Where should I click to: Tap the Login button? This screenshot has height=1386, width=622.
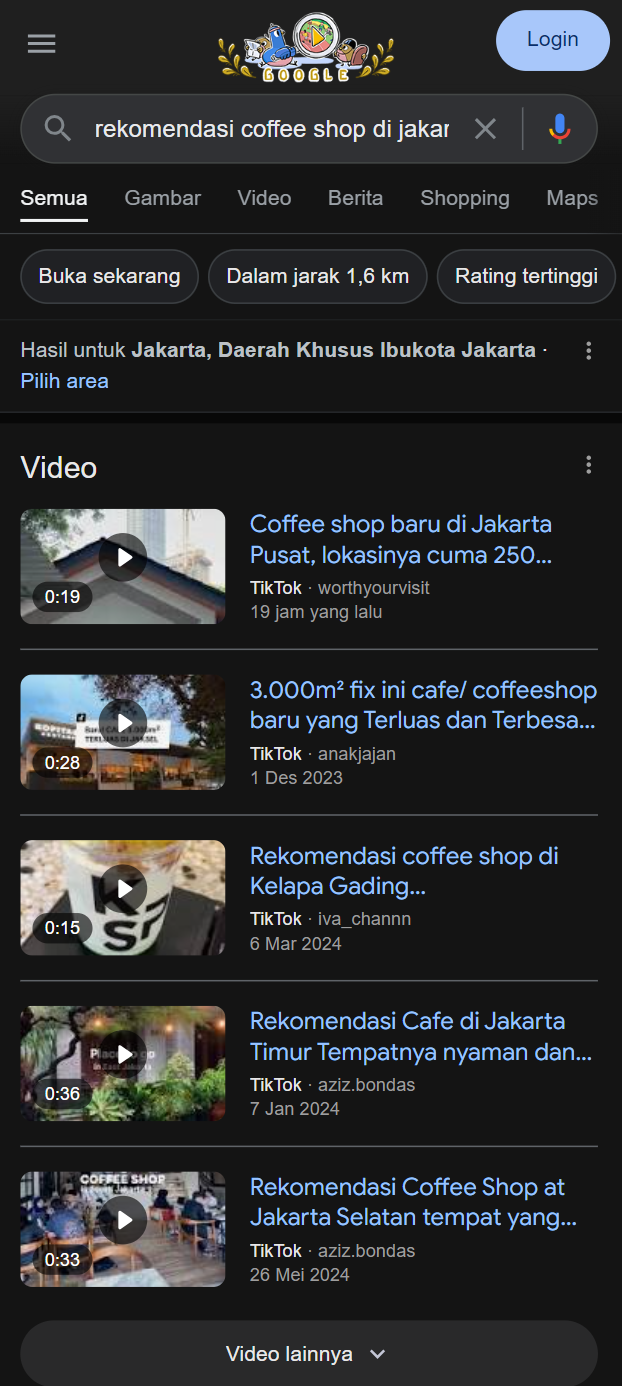click(552, 40)
